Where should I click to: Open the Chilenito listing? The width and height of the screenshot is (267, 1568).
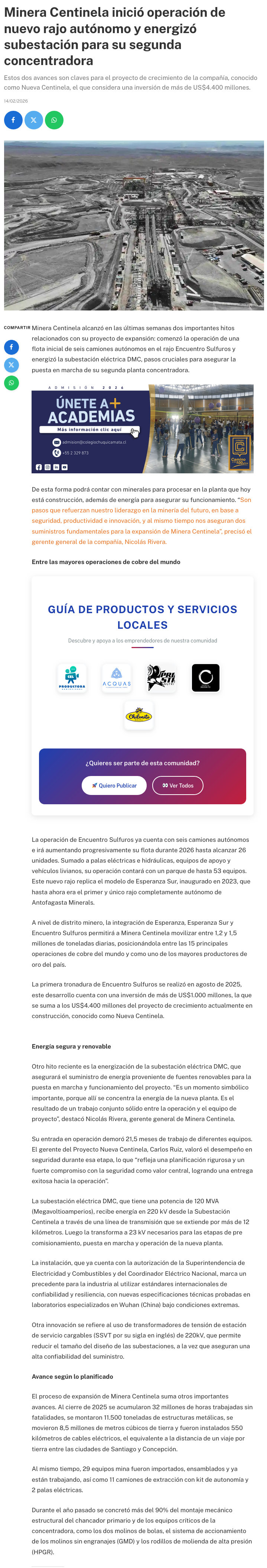pos(139,716)
